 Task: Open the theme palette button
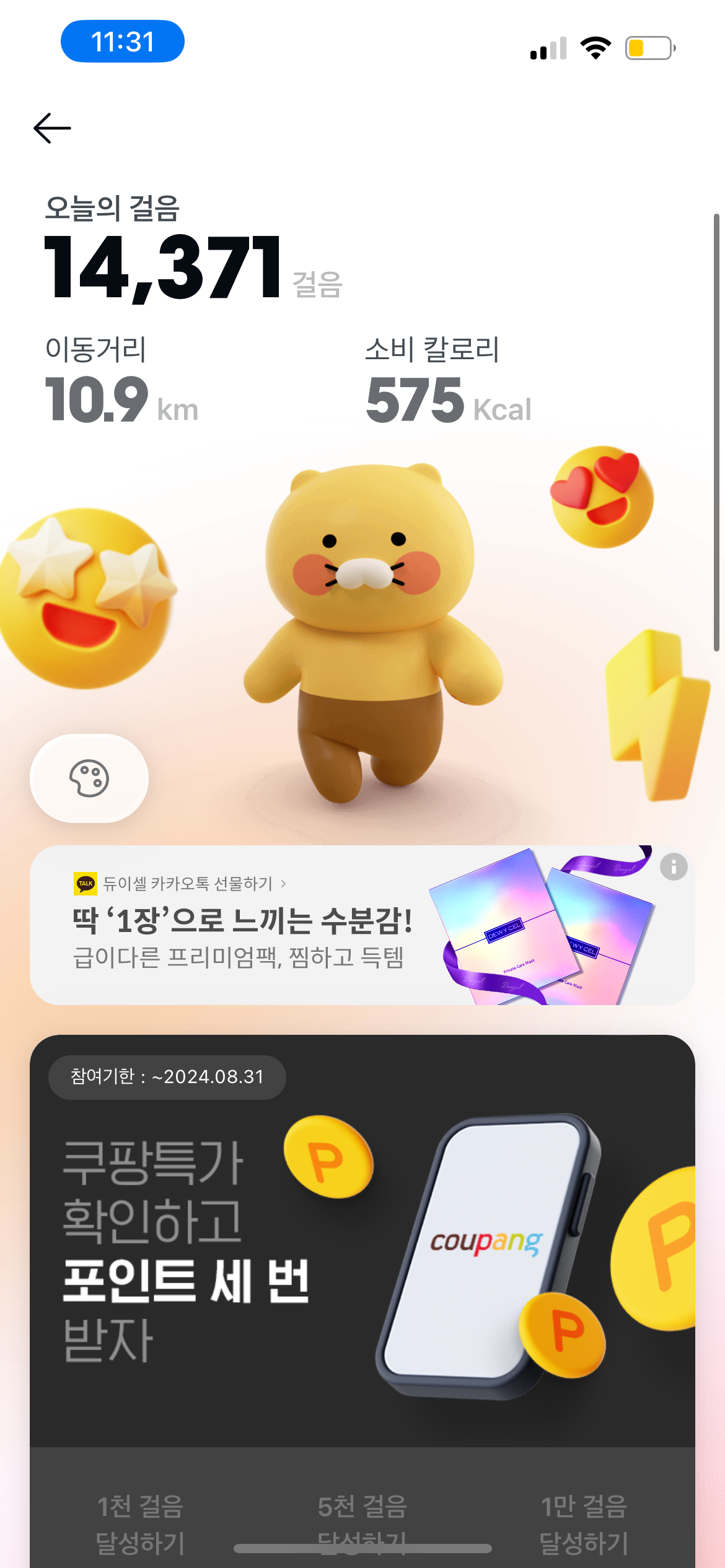(89, 778)
